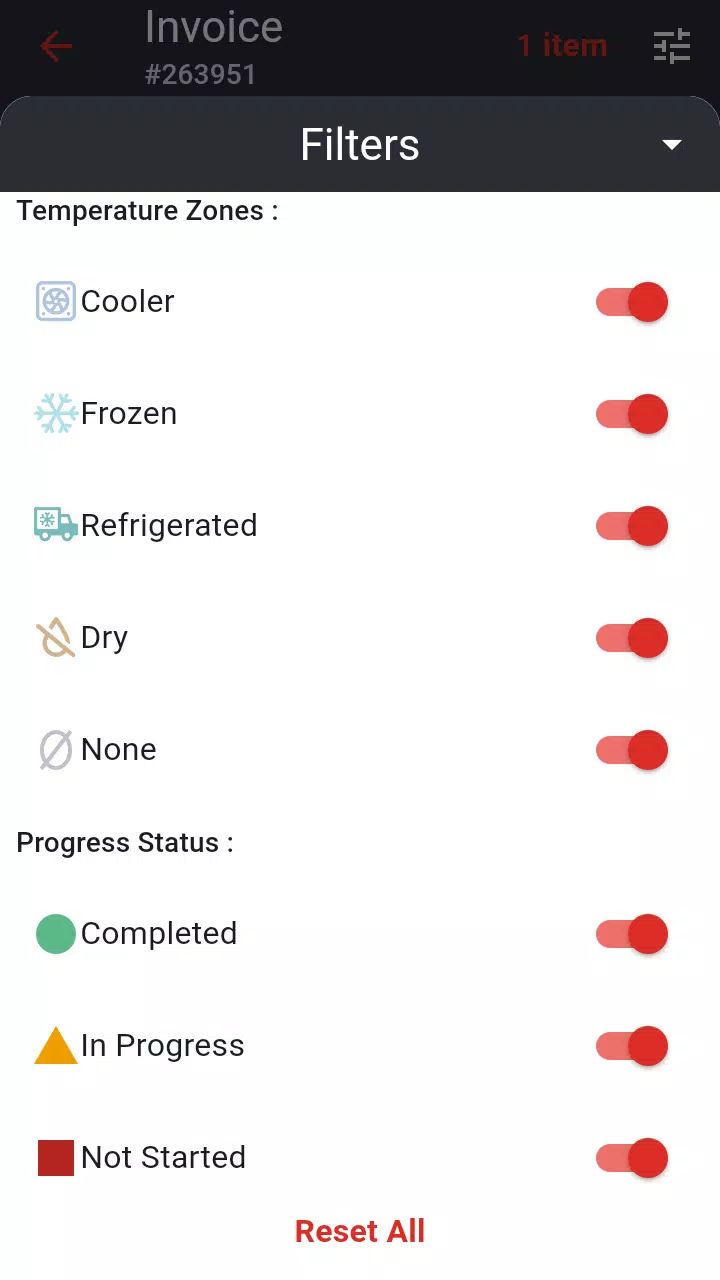Collapse the Filters panel with the dropdown arrow
The width and height of the screenshot is (720, 1280).
point(672,145)
